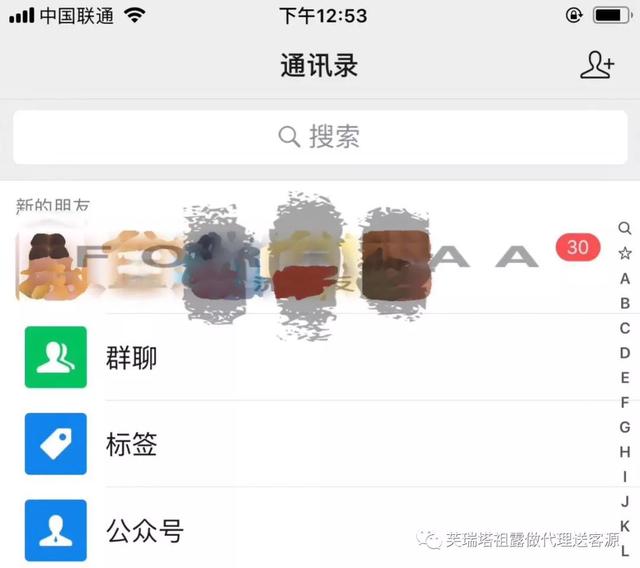This screenshot has width=640, height=568.
Task: Jump to letter A in the index
Action: point(625,278)
